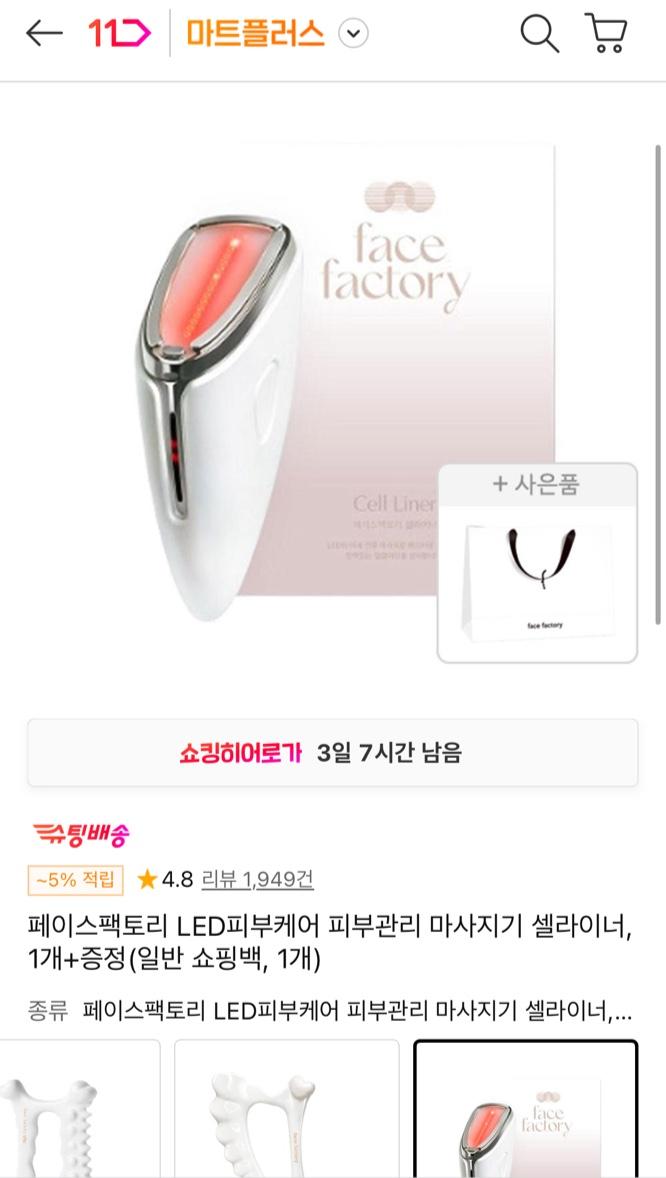Tap the ~5% 적립 badge
The width and height of the screenshot is (666, 1178).
75,880
